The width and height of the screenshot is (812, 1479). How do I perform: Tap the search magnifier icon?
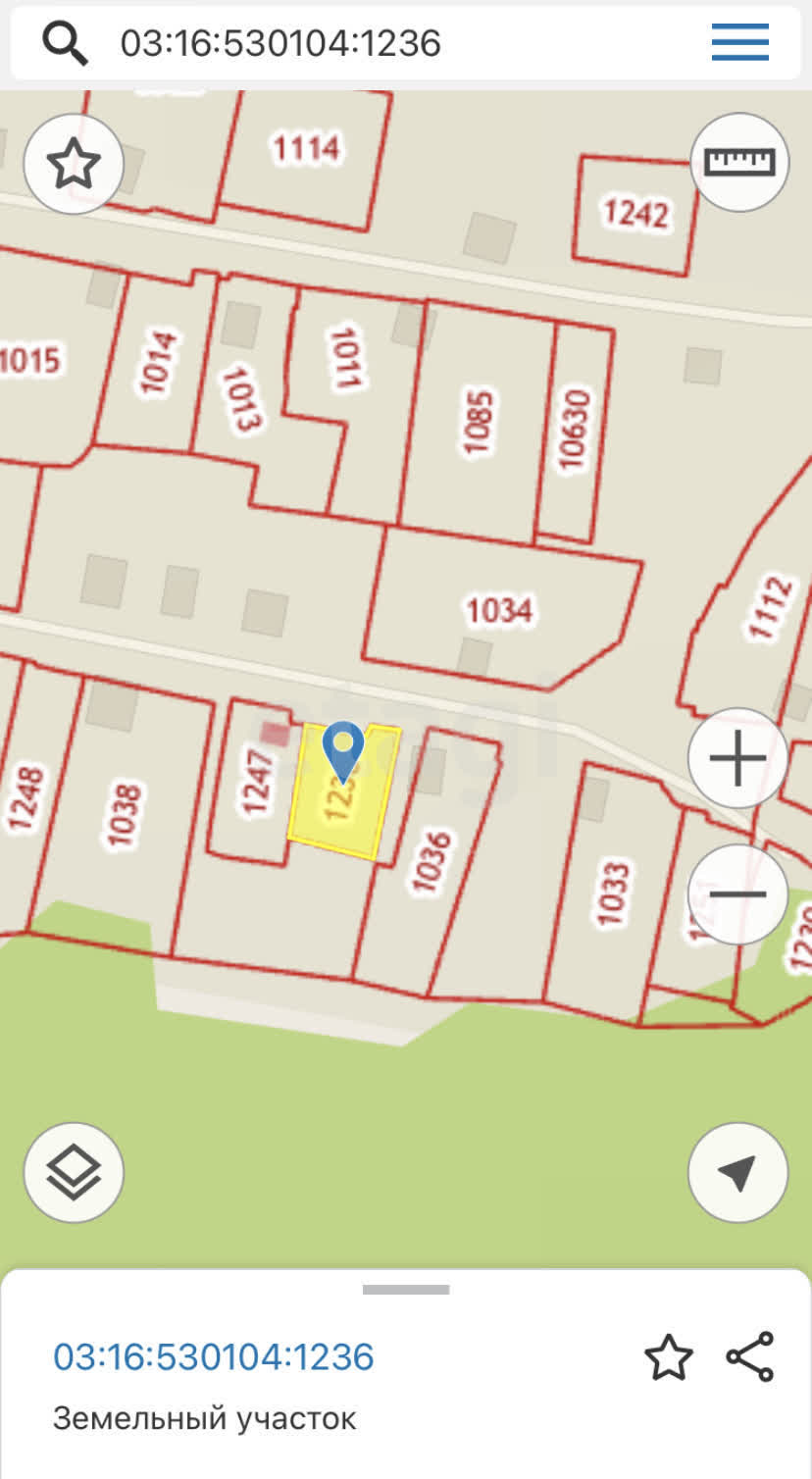tap(65, 43)
